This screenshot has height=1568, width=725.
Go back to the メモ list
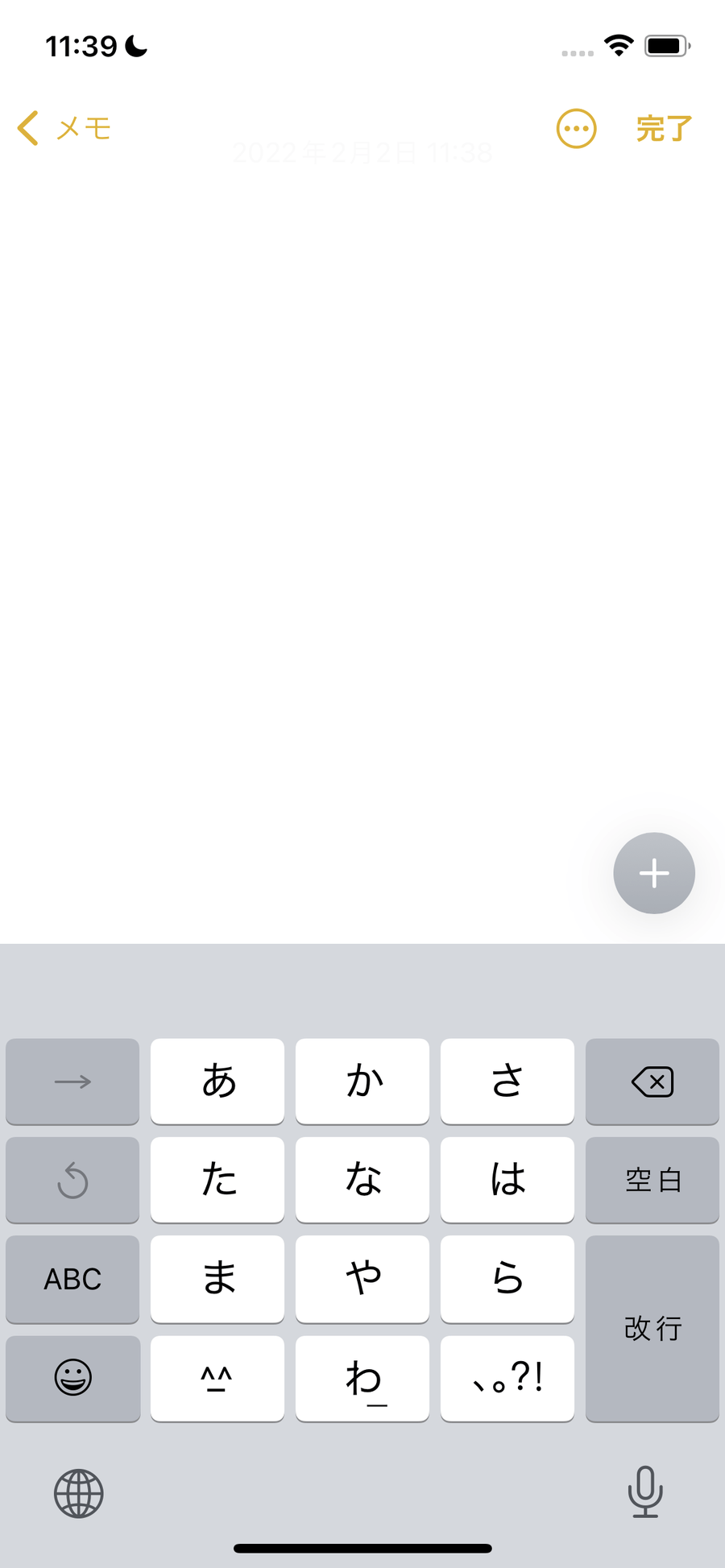[64, 129]
